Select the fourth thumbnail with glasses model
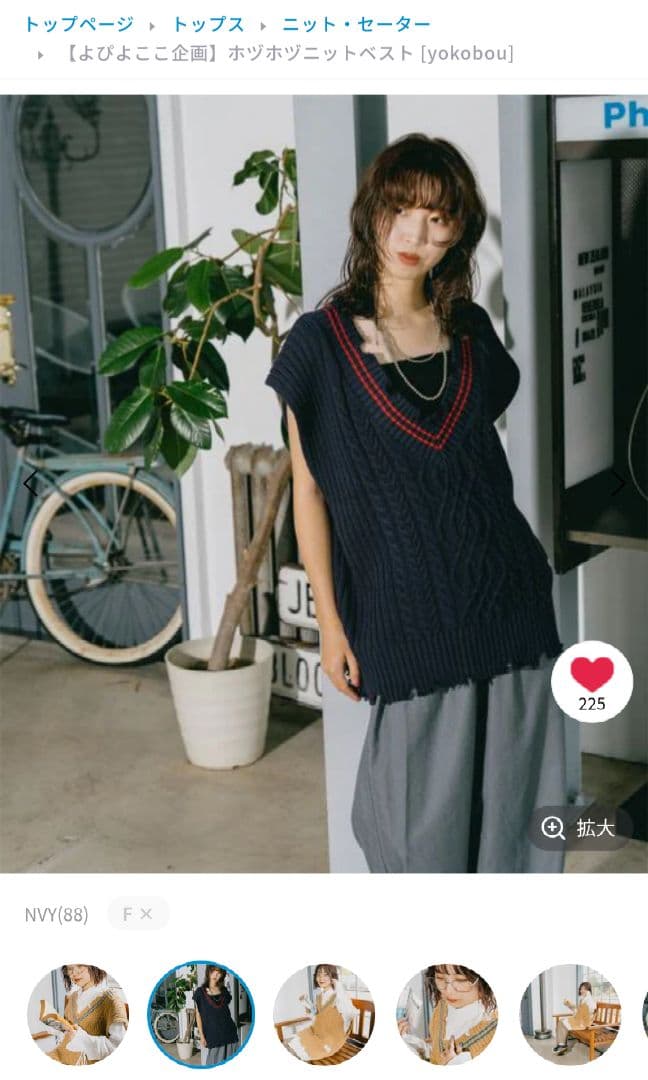Image resolution: width=648 pixels, height=1080 pixels. pyautogui.click(x=447, y=1014)
